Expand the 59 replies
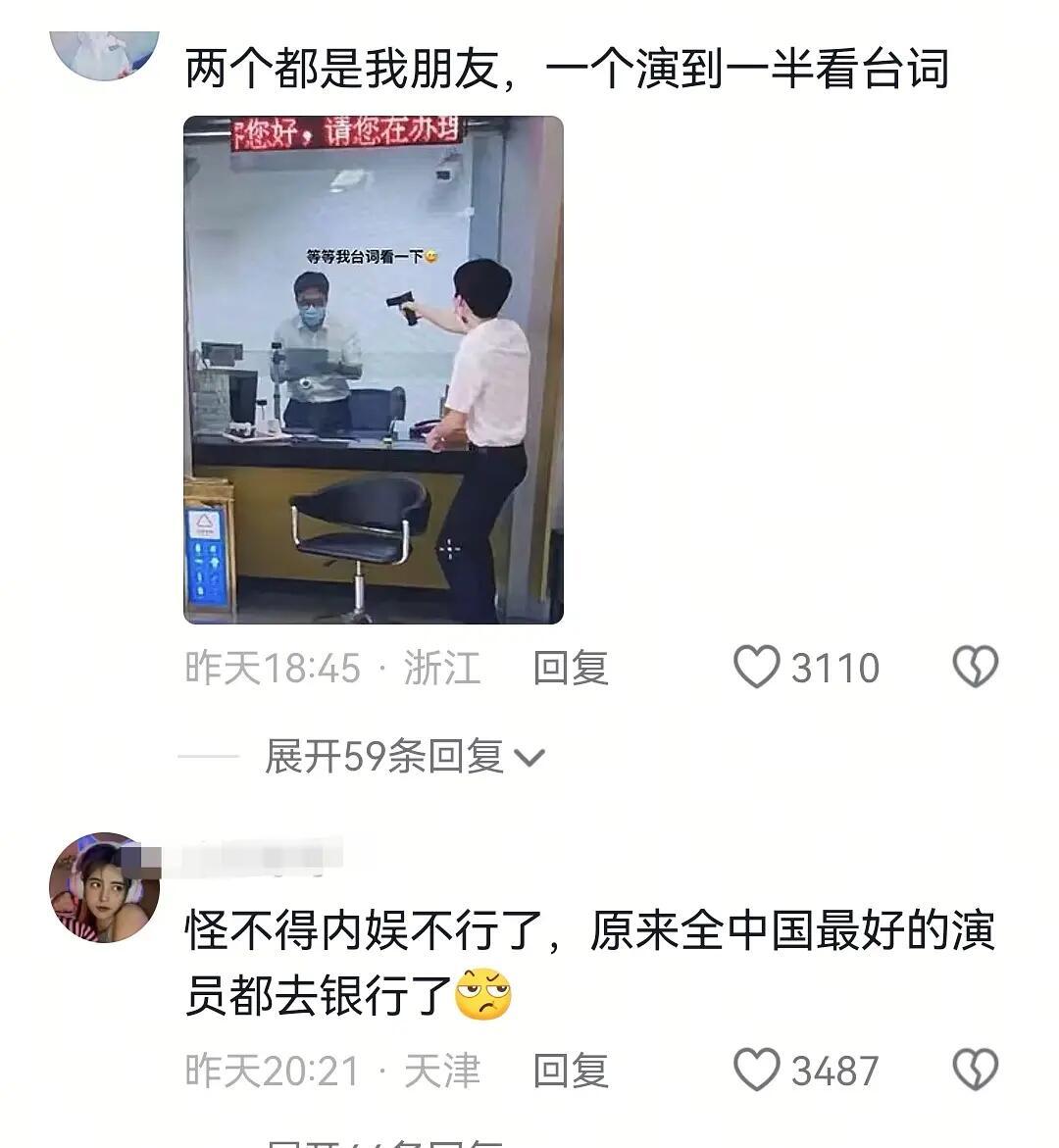This screenshot has width=1059, height=1148. 404,757
